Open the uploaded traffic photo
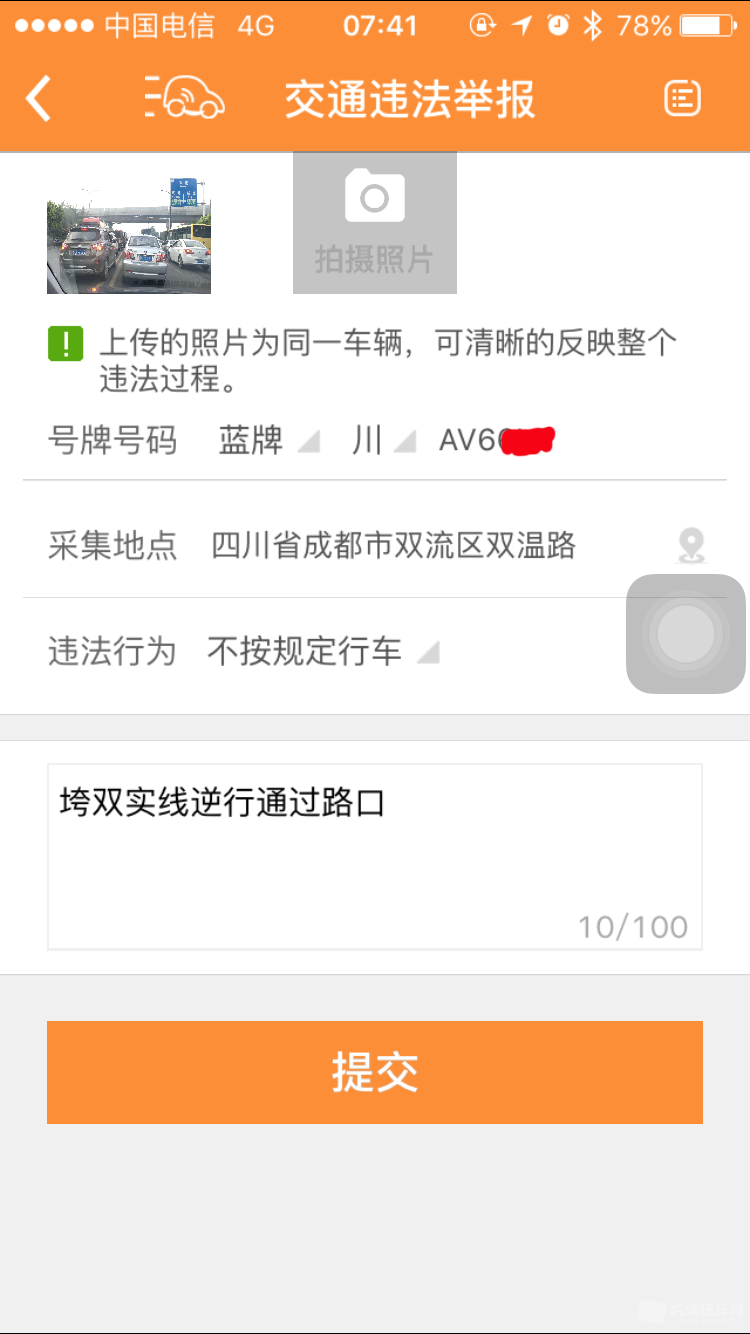 pyautogui.click(x=129, y=236)
